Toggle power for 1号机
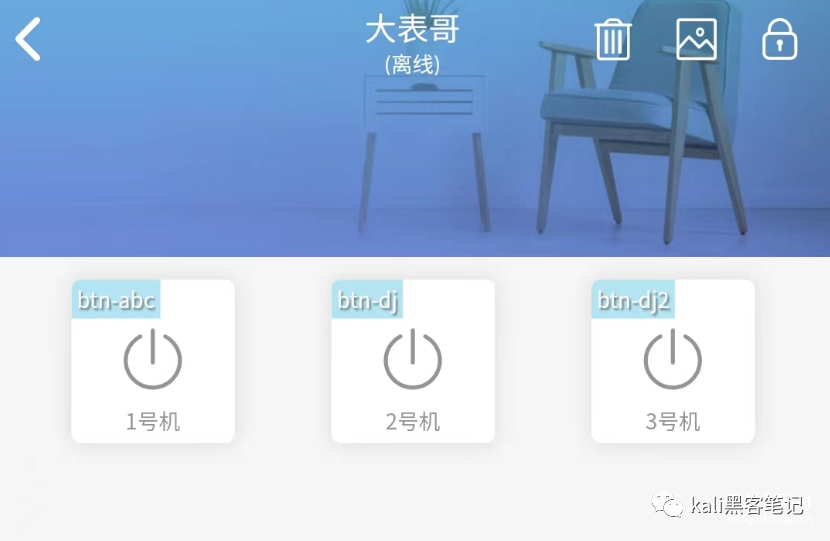This screenshot has width=830, height=541. [x=153, y=361]
